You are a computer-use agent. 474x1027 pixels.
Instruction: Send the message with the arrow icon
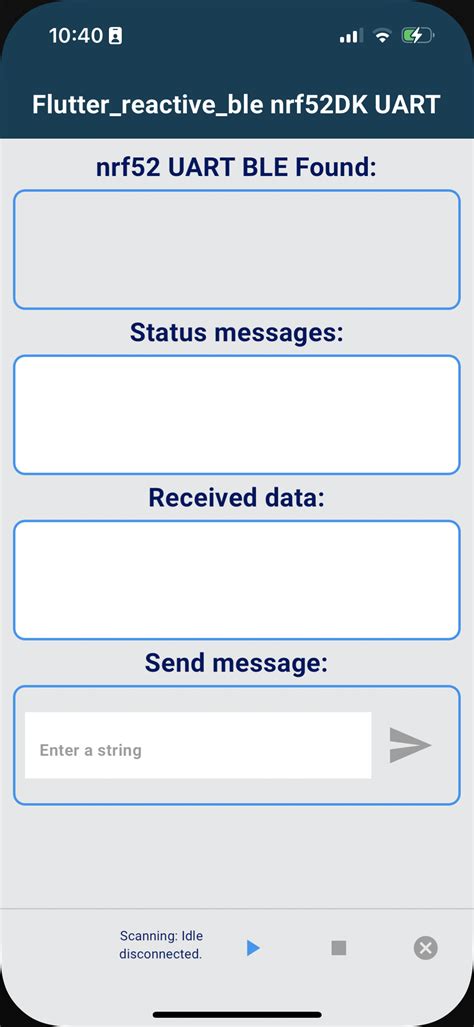(410, 745)
